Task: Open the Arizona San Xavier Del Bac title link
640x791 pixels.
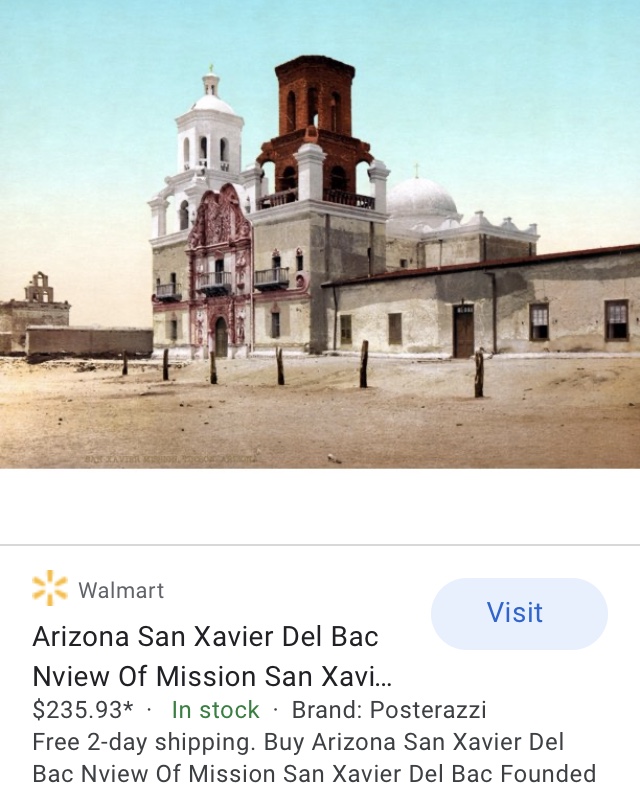Action: coord(211,656)
